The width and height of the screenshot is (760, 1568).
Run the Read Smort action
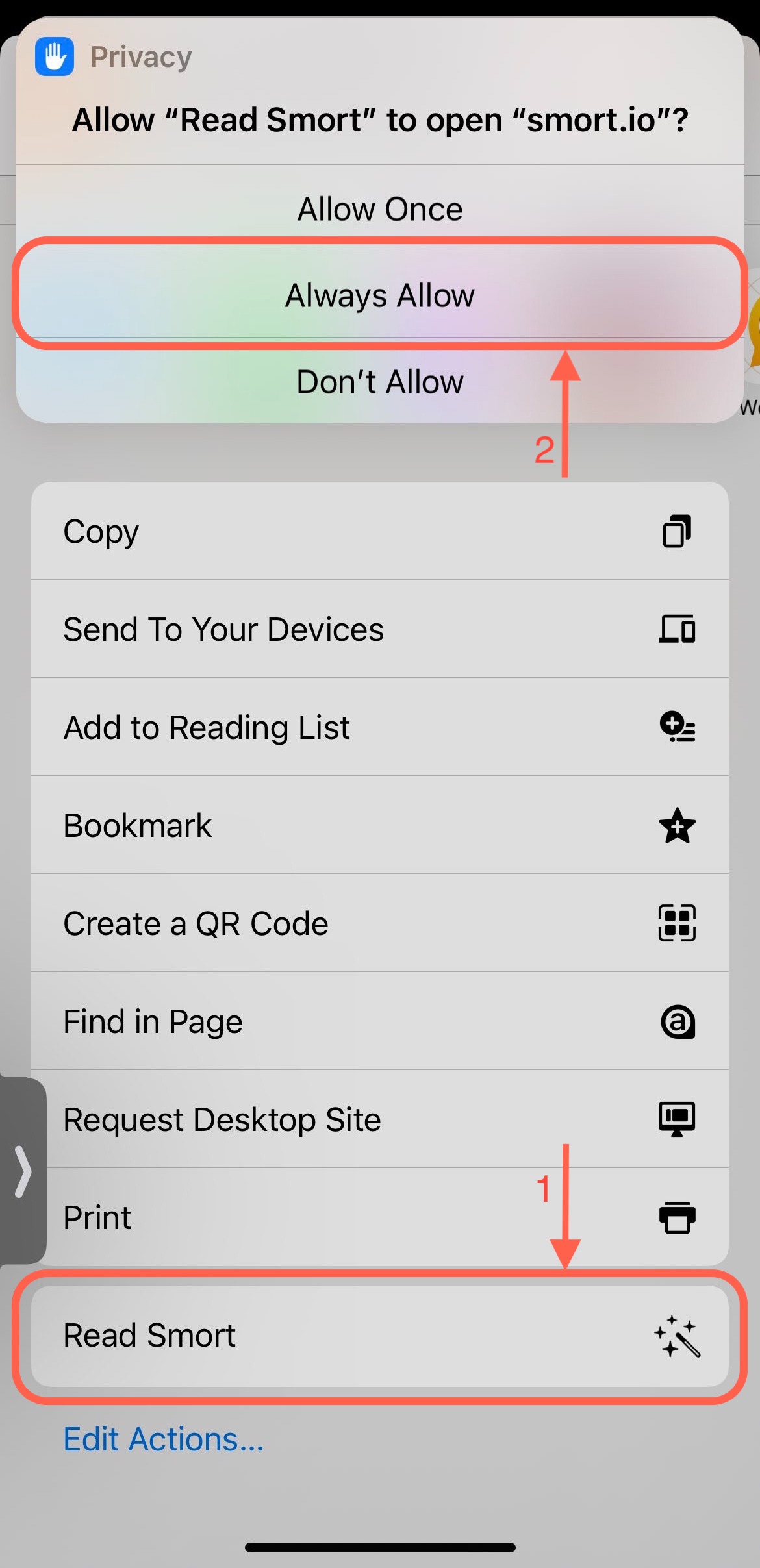[x=380, y=1336]
